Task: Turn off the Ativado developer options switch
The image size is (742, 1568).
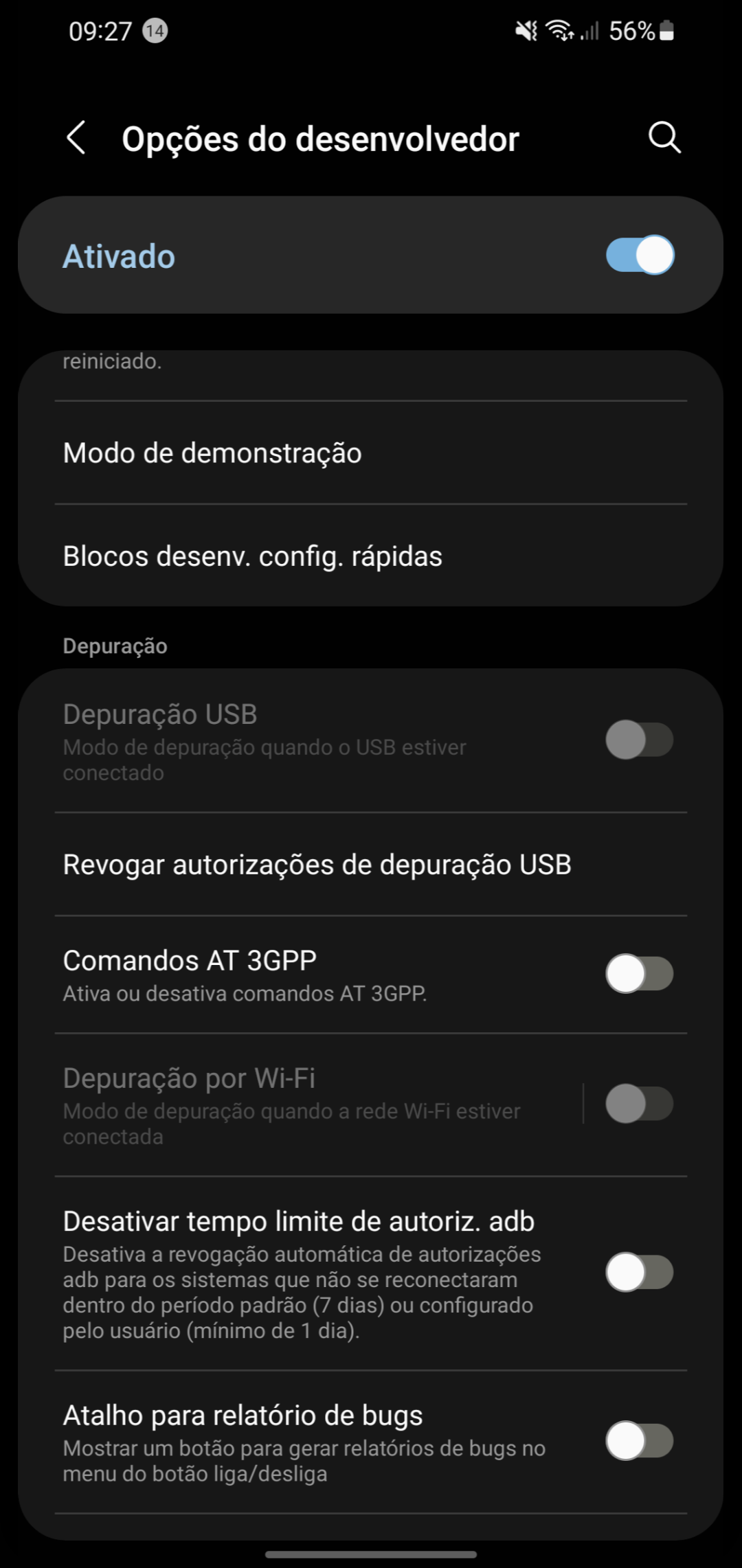Action: 640,255
